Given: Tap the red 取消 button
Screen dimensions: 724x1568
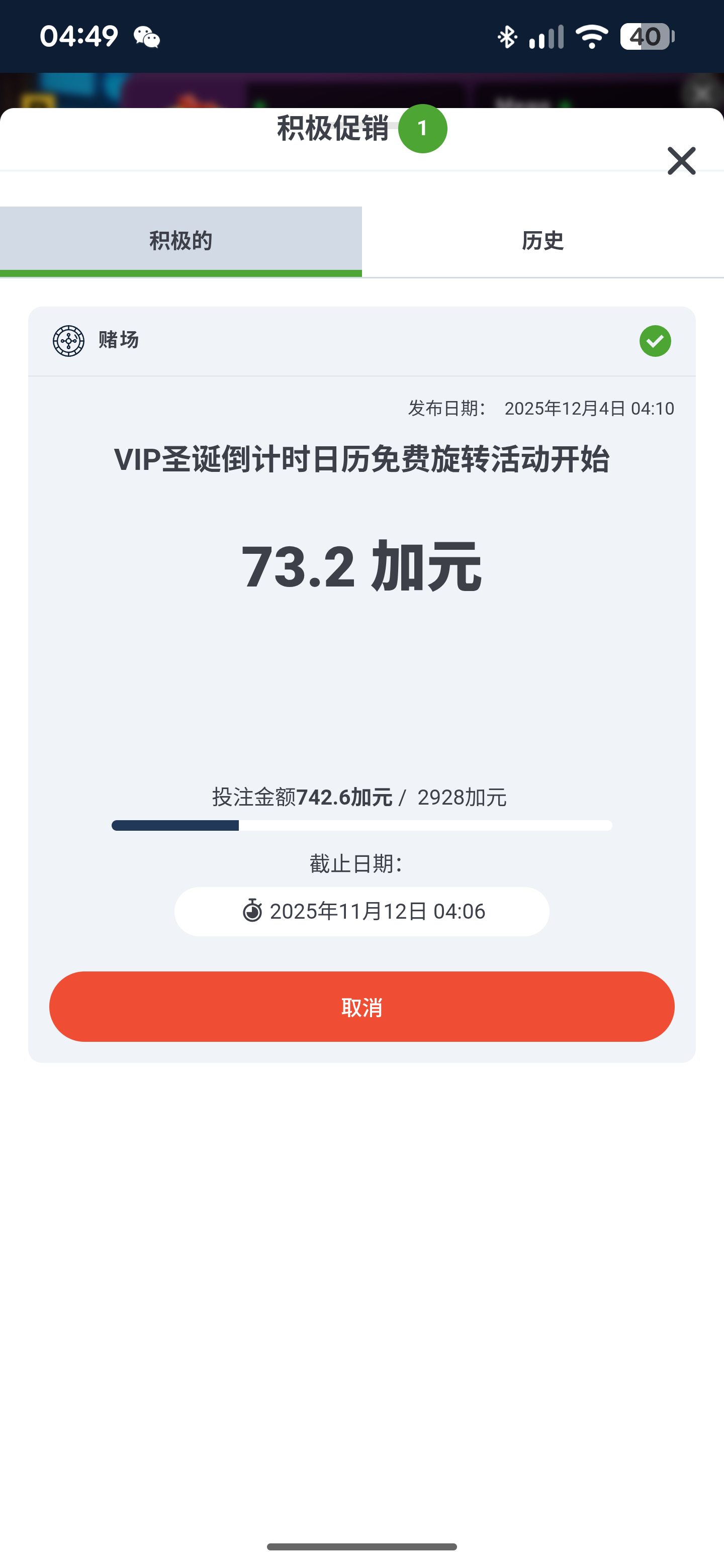Looking at the screenshot, I should [x=361, y=1007].
